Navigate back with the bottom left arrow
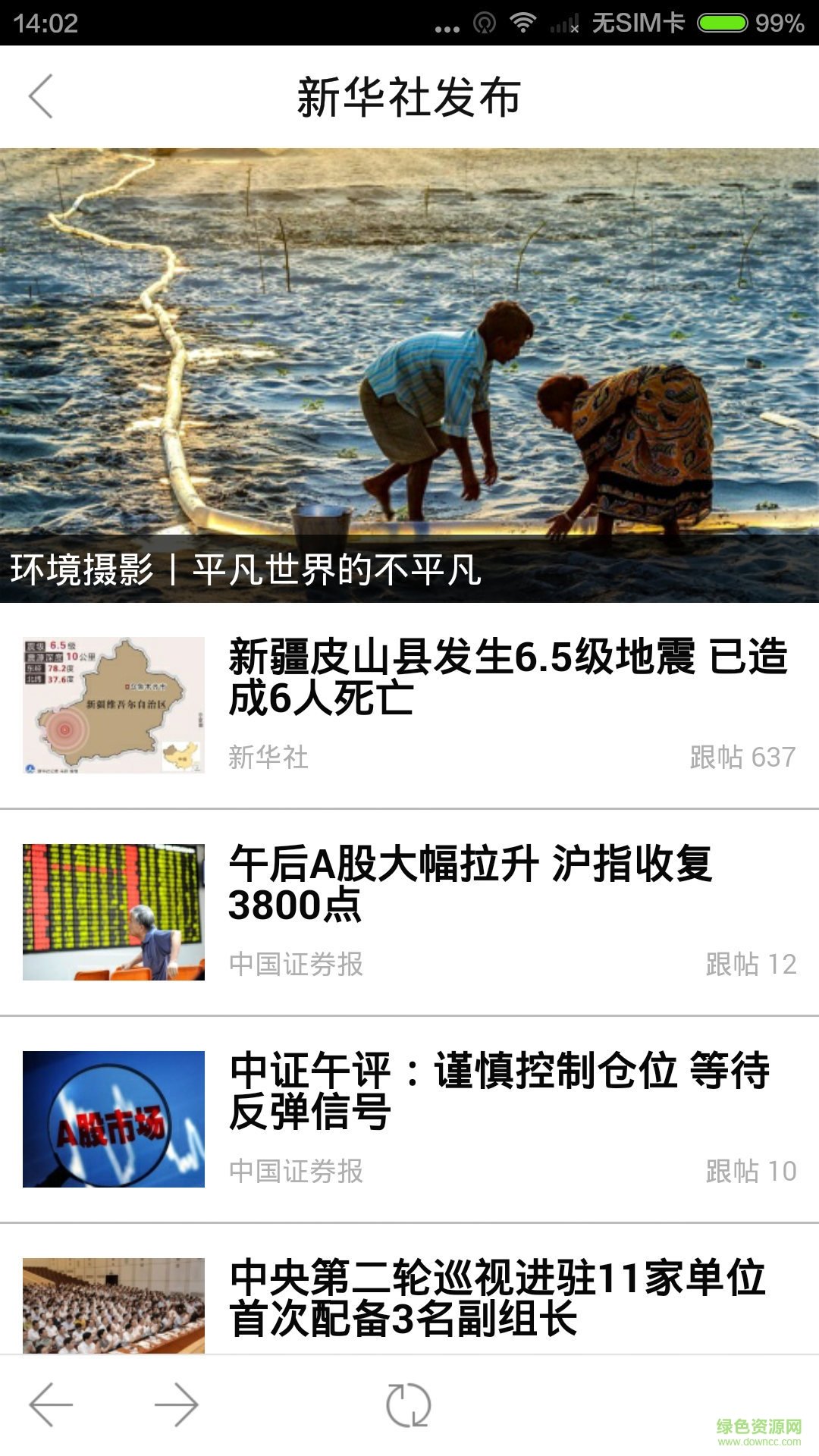This screenshot has width=819, height=1456. tap(51, 1404)
